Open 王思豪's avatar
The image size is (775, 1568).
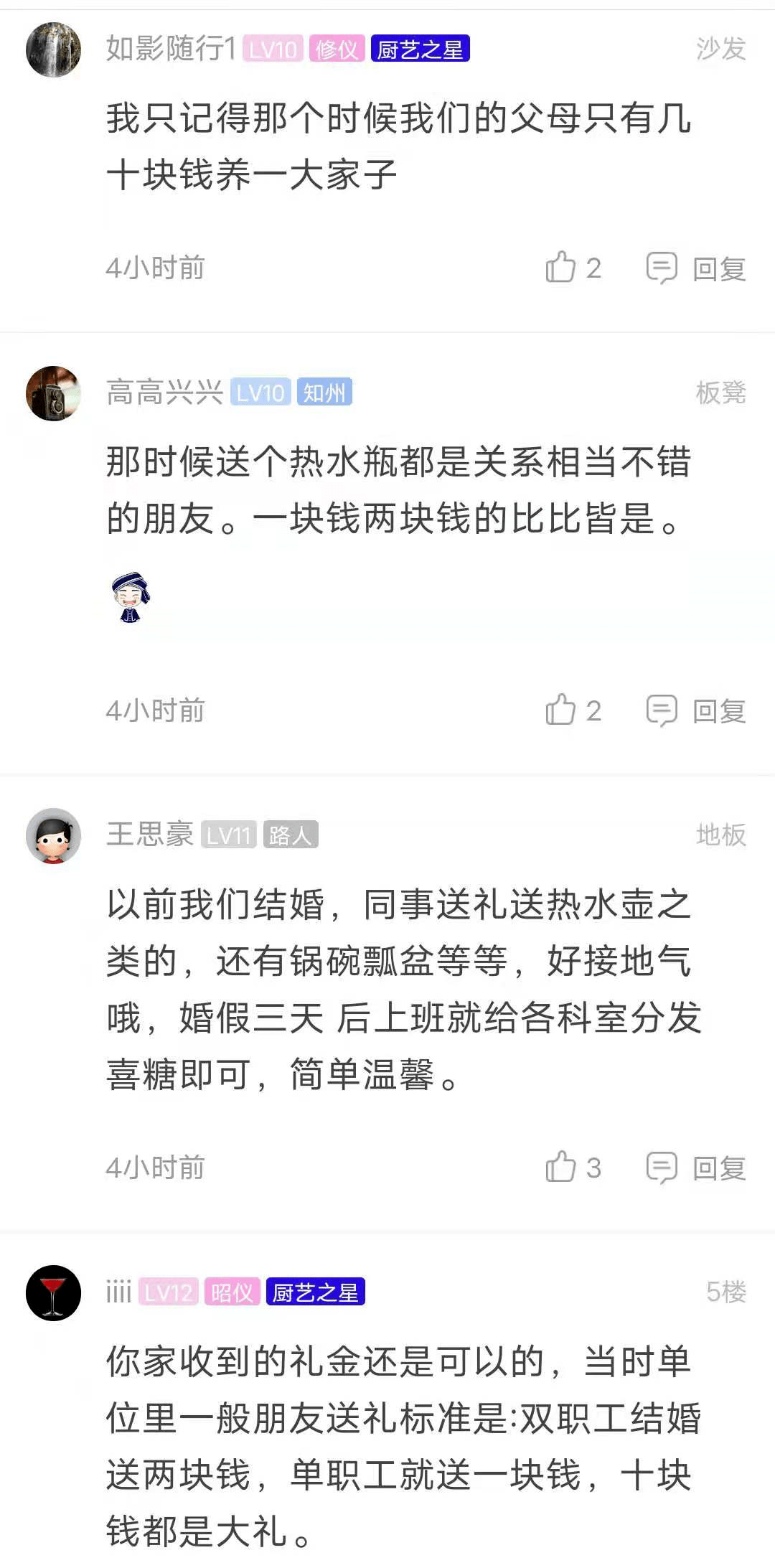pos(54,835)
